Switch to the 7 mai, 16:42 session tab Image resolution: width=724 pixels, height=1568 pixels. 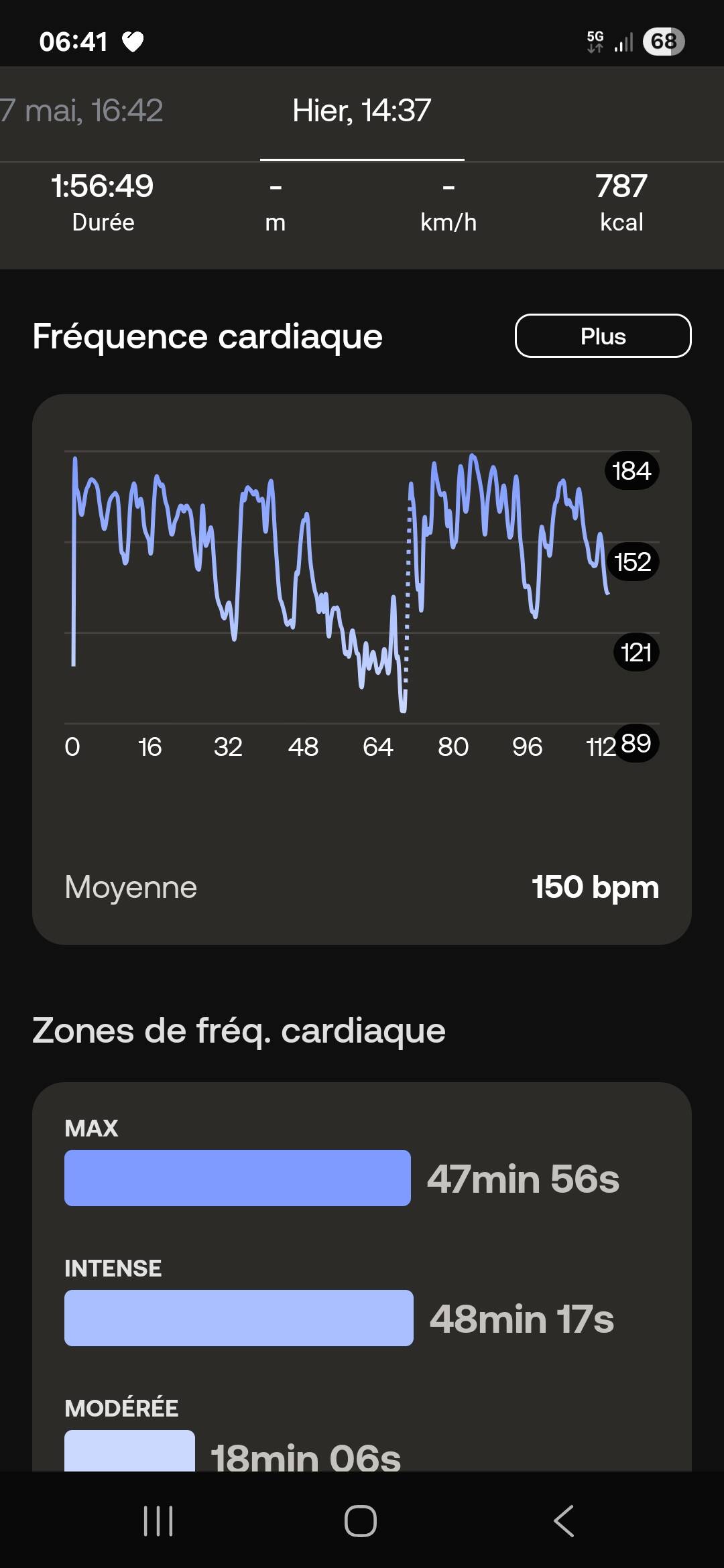[x=82, y=111]
